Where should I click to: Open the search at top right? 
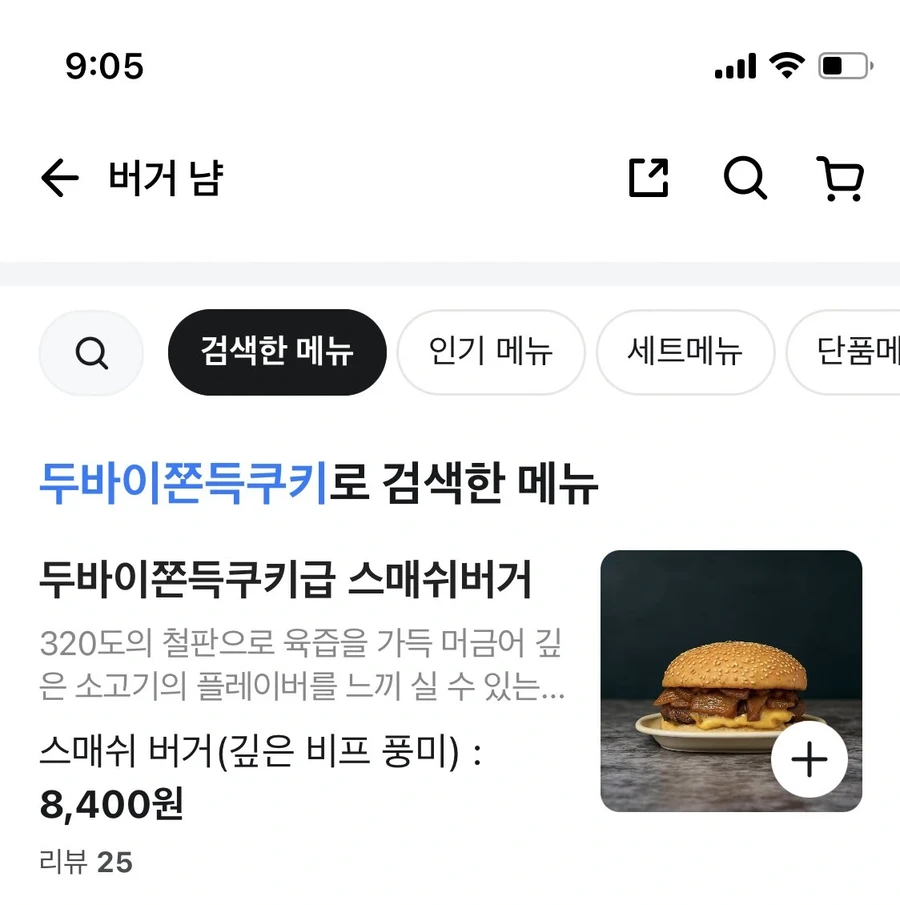point(746,178)
